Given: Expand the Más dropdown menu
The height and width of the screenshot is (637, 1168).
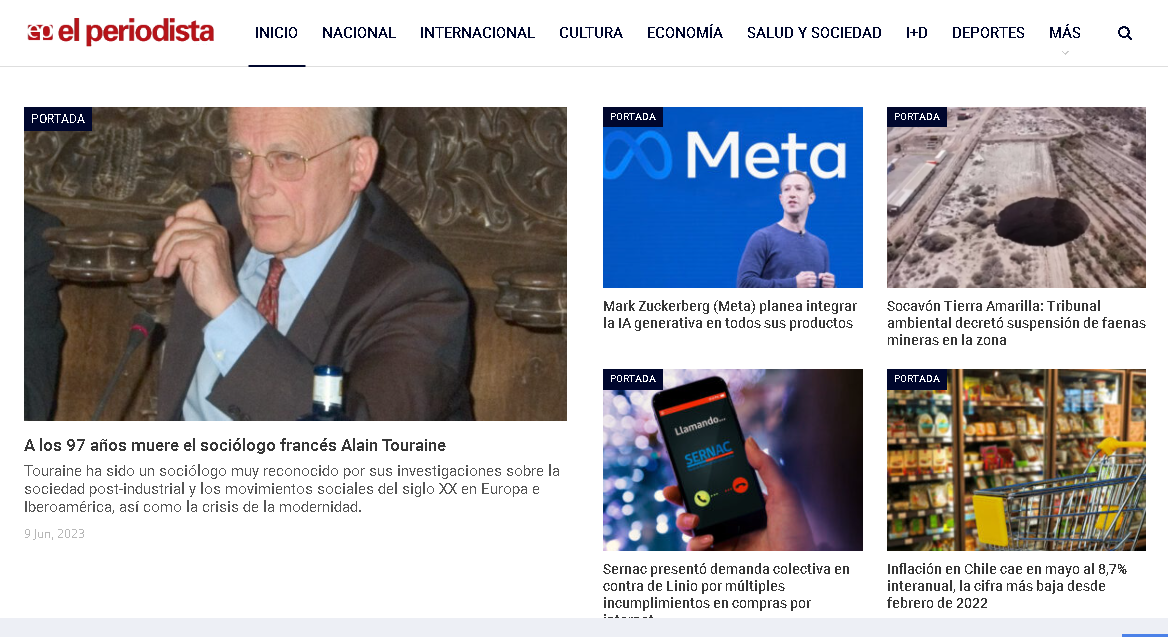Looking at the screenshot, I should (x=1065, y=35).
